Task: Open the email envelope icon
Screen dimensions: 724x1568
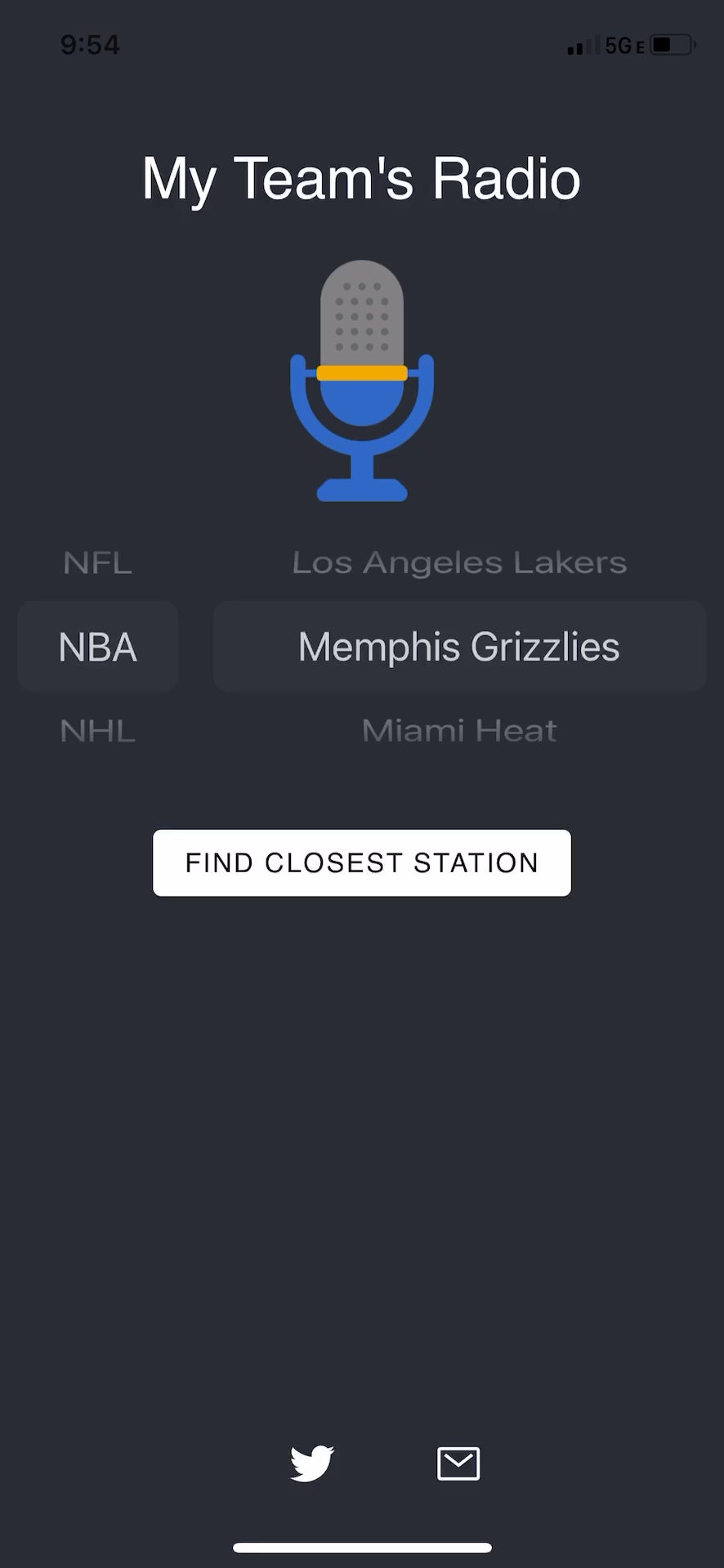Action: click(x=458, y=1463)
